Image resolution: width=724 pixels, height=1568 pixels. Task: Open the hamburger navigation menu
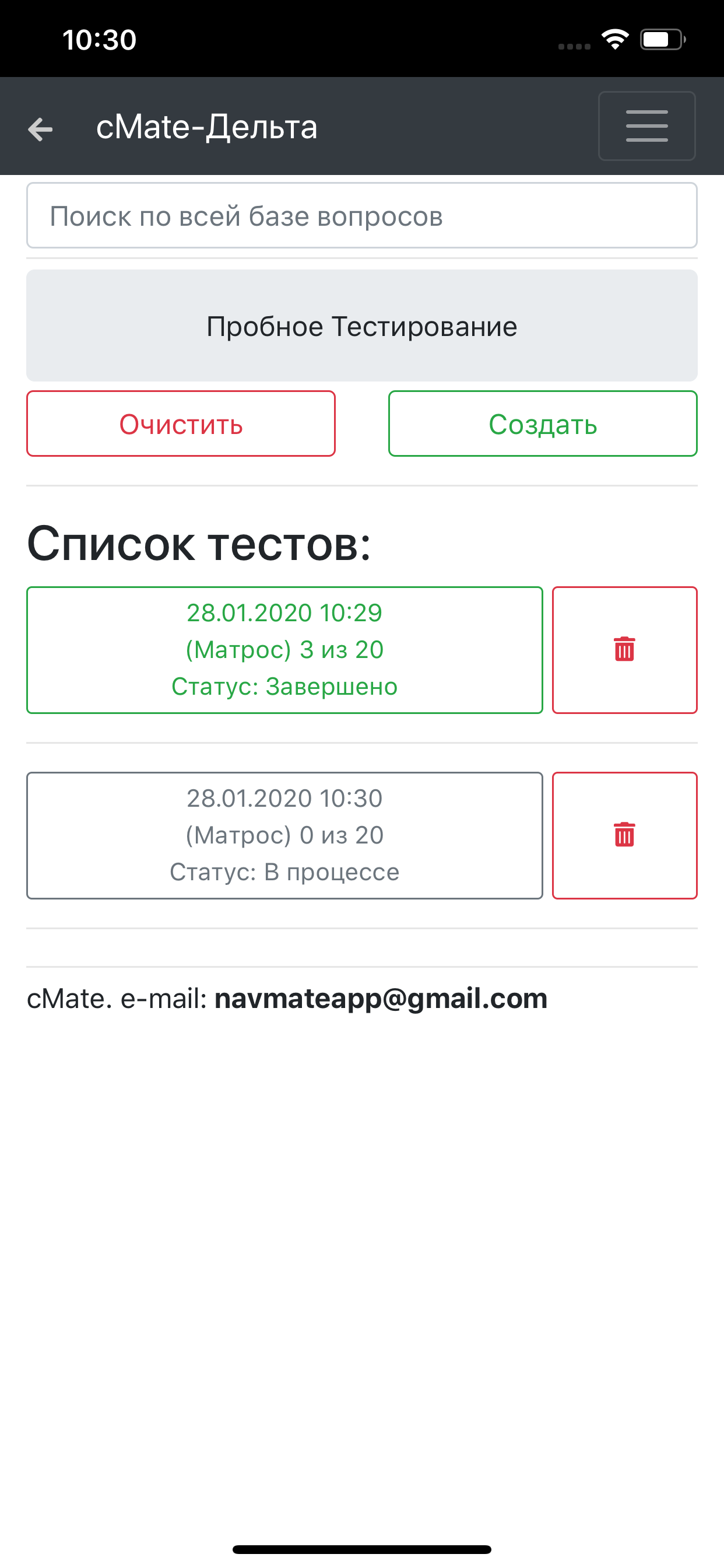[646, 126]
